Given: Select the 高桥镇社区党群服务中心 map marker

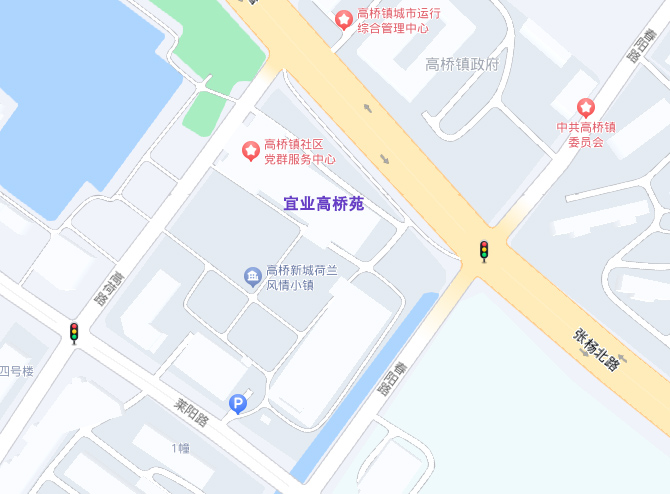Looking at the screenshot, I should click(250, 151).
